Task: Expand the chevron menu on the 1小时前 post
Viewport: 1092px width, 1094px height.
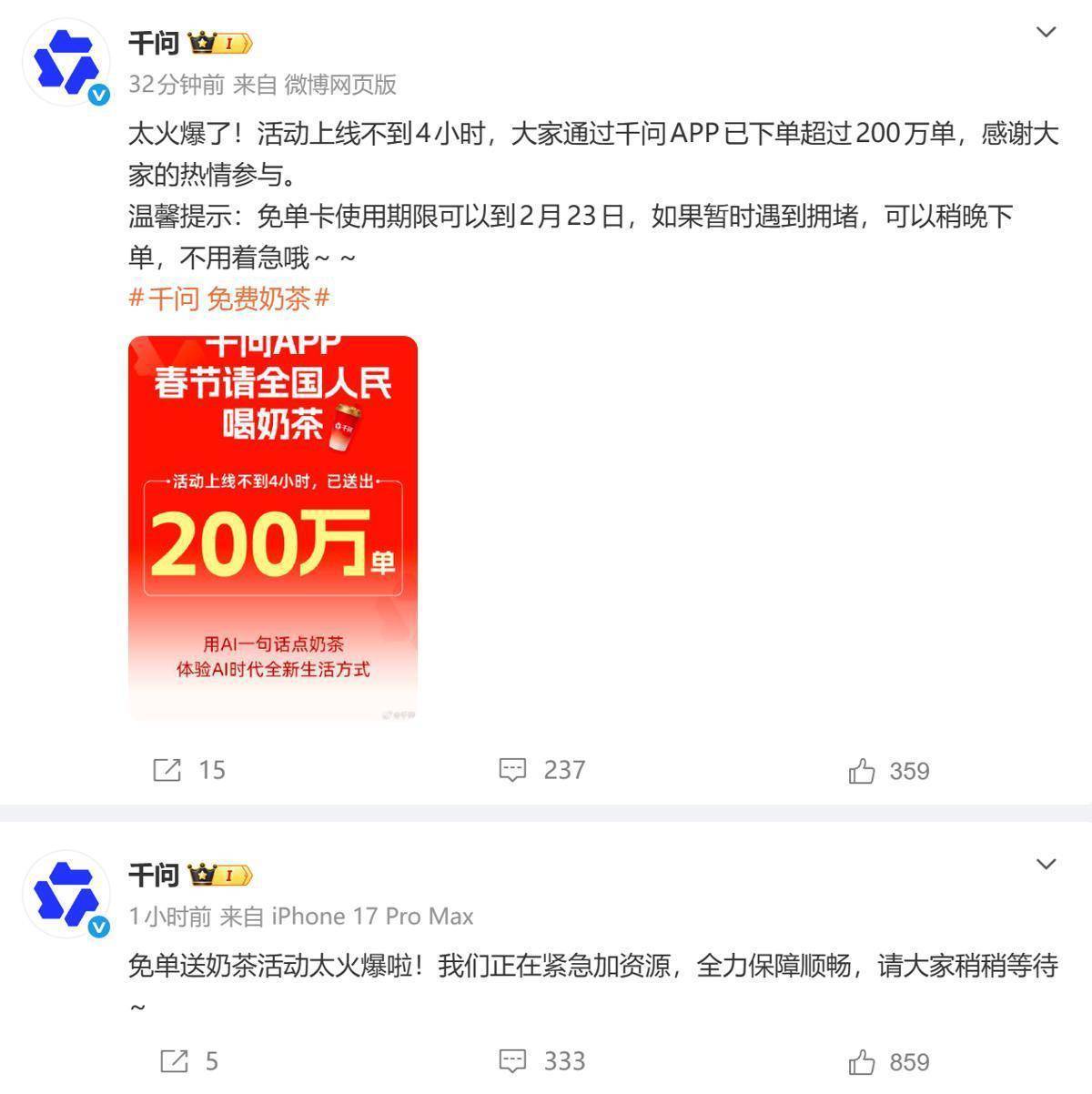Action: coord(1046,864)
